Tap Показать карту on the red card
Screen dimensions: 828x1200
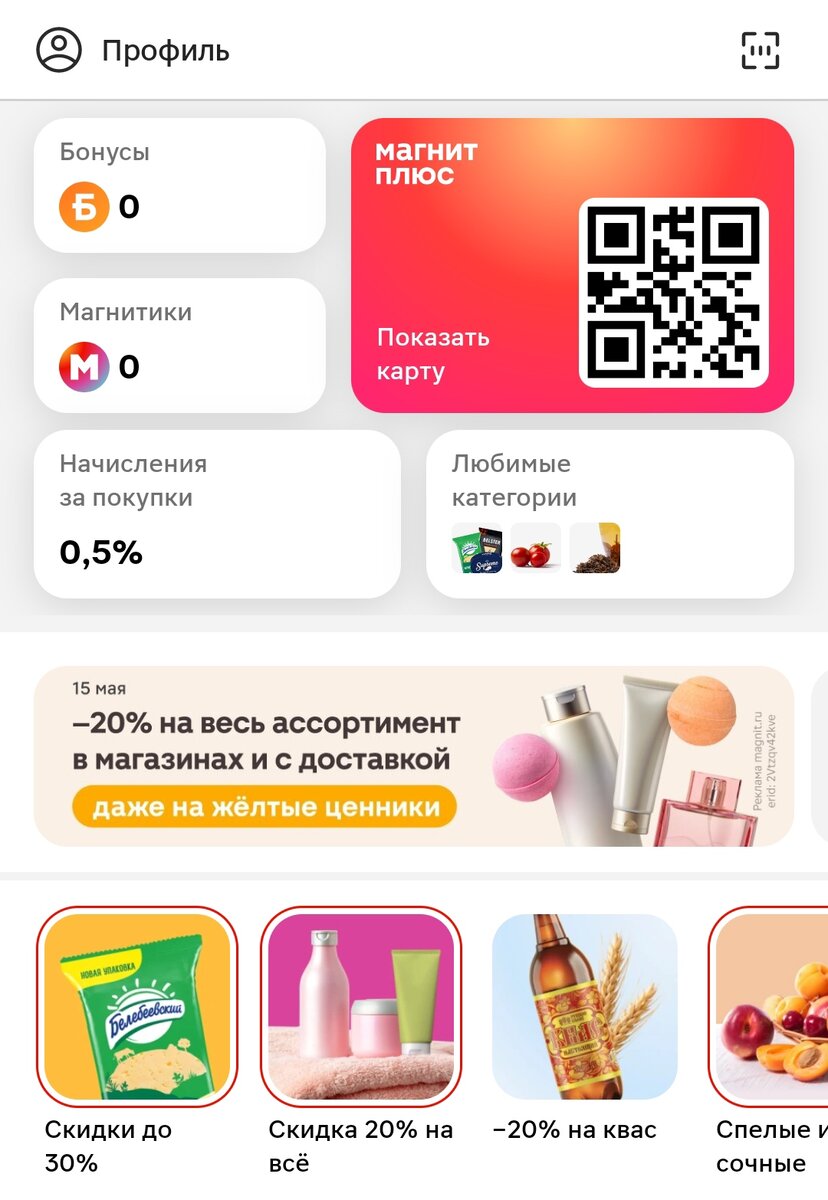(x=434, y=350)
